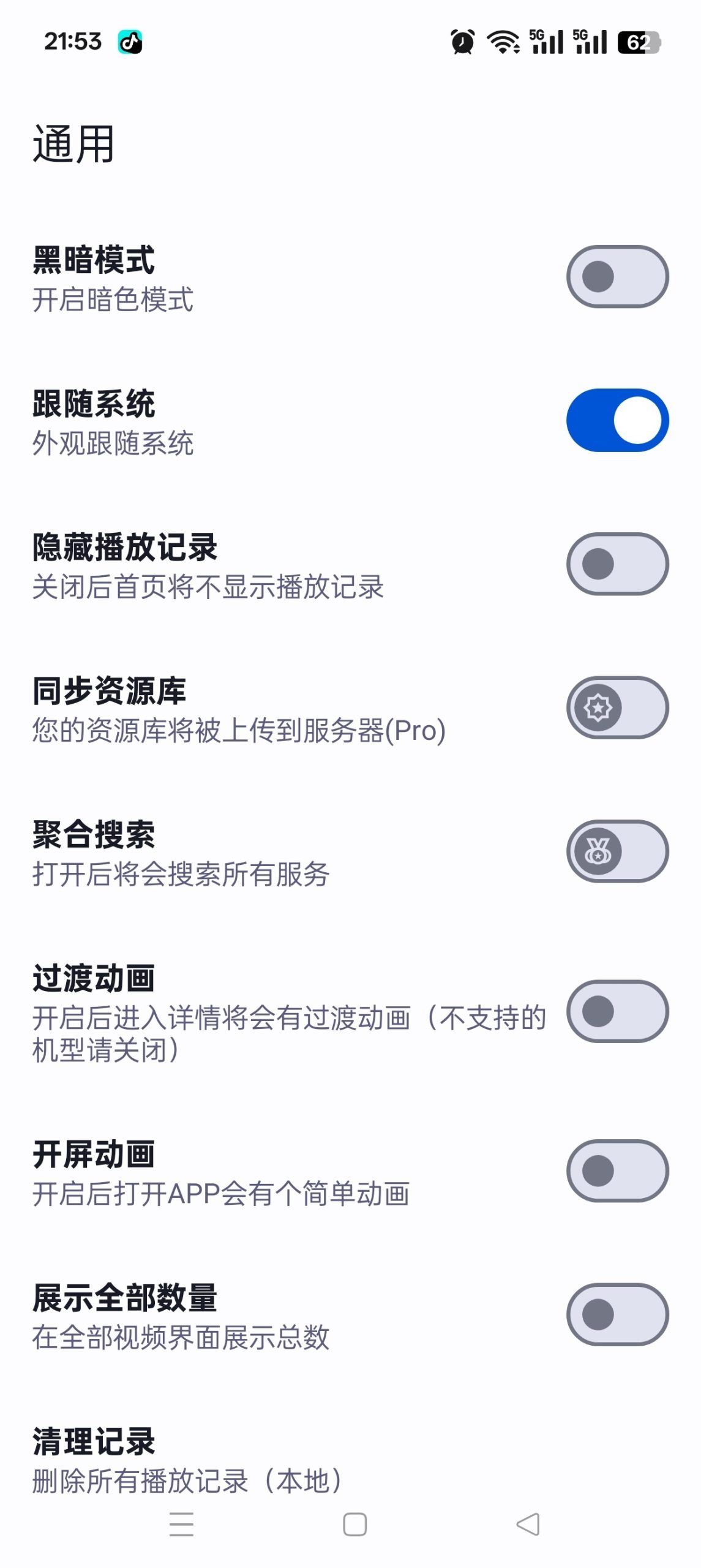Tap the 5G signal strength icon

[x=545, y=42]
